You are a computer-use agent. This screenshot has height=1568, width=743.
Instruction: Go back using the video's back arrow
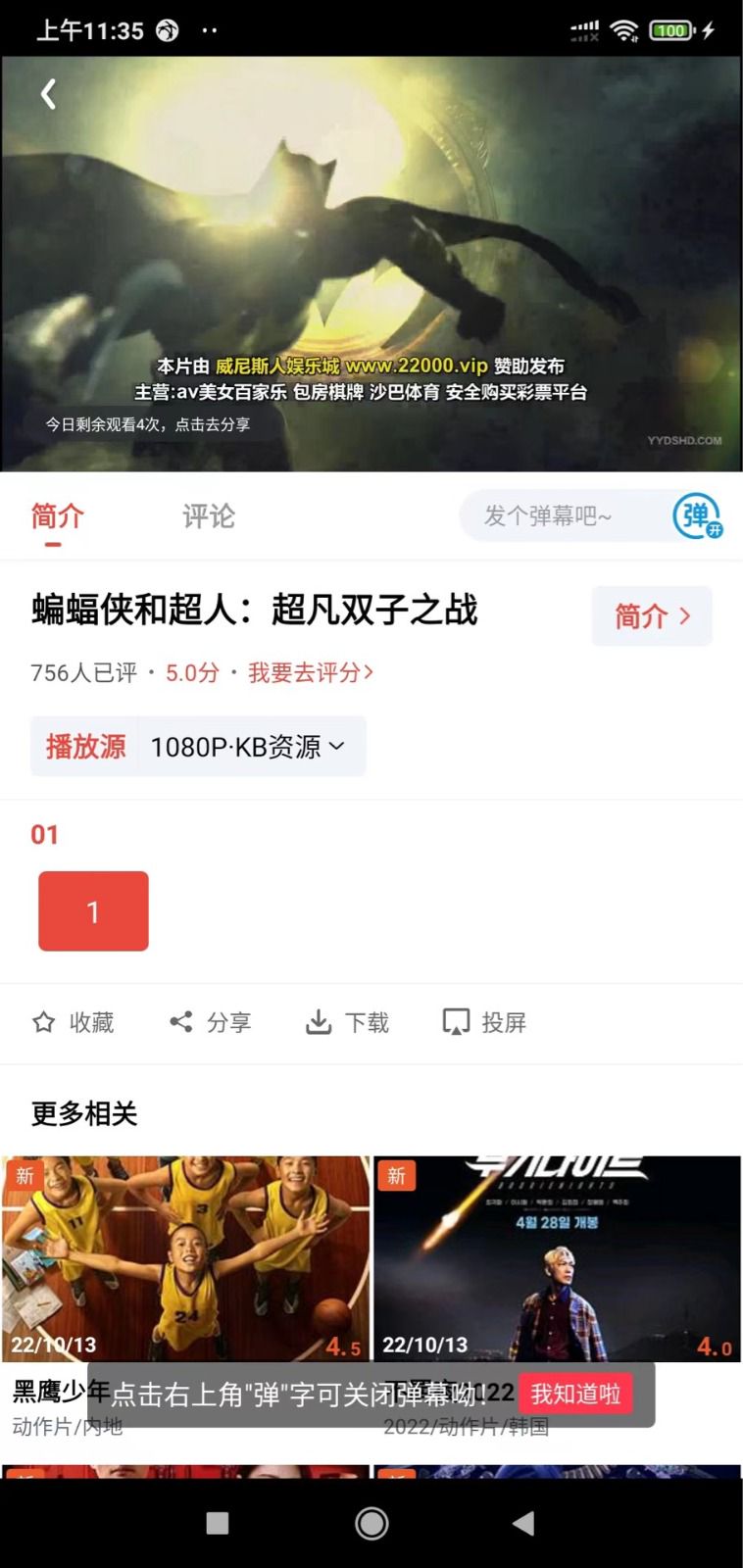48,94
